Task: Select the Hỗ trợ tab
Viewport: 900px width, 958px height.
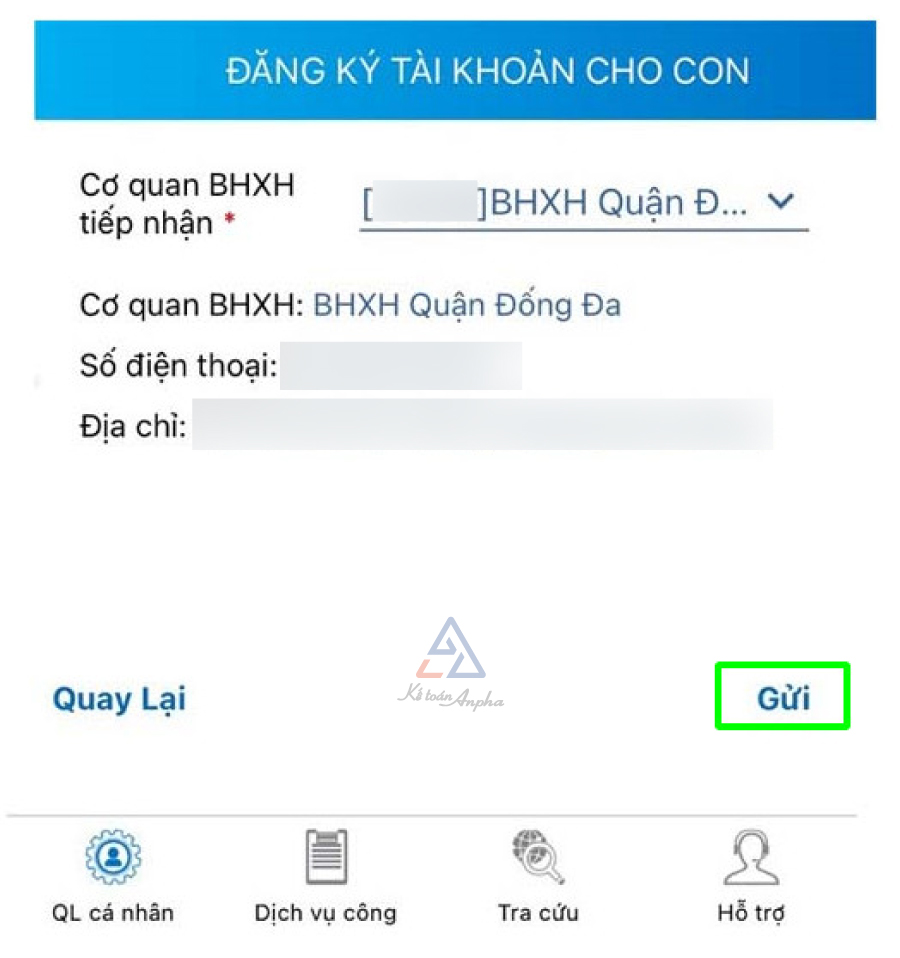Action: (750, 877)
